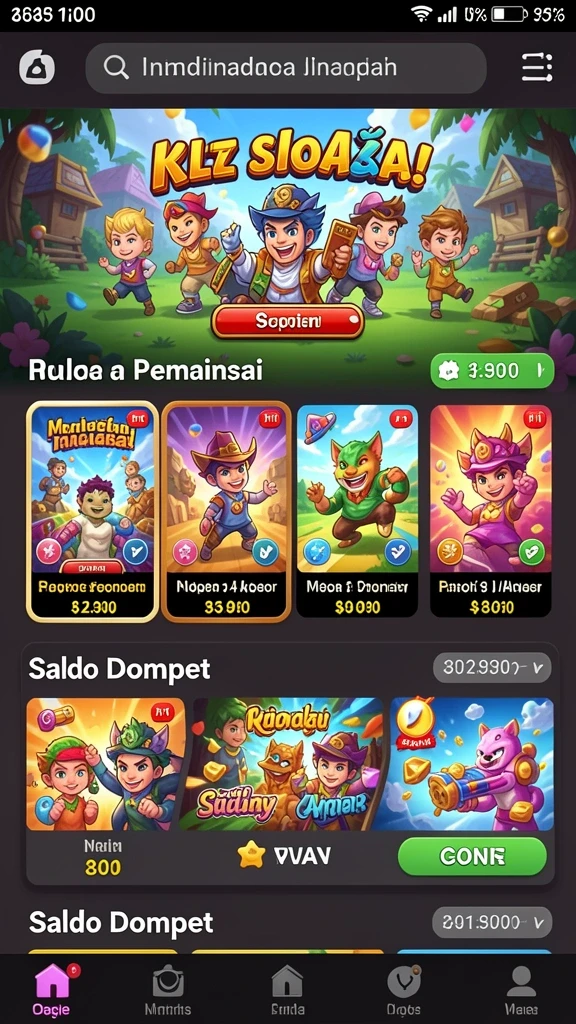The width and height of the screenshot is (576, 1024).
Task: Tap the search box at the top
Action: pos(286,68)
